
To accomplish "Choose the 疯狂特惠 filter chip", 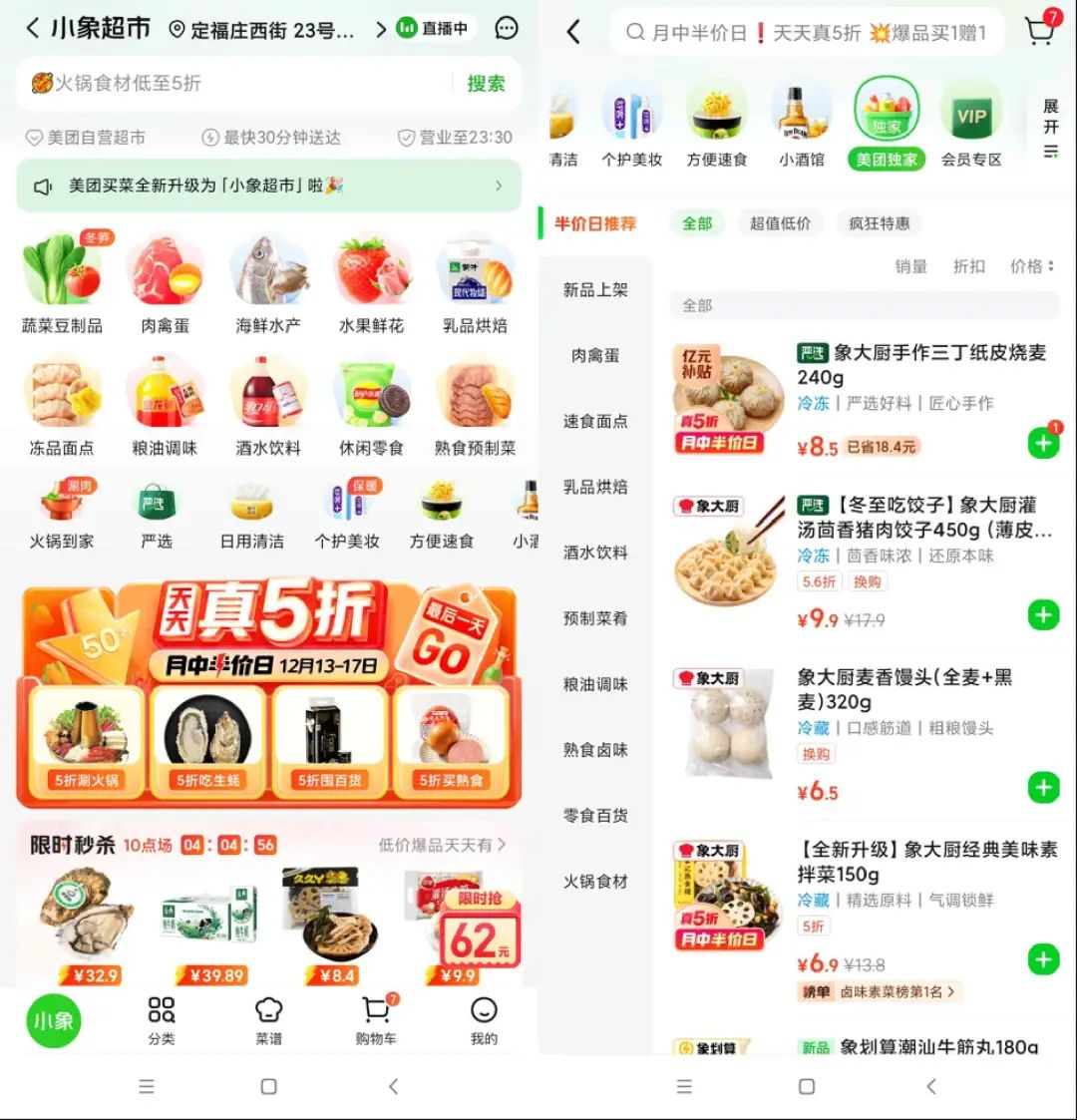I will click(x=879, y=223).
